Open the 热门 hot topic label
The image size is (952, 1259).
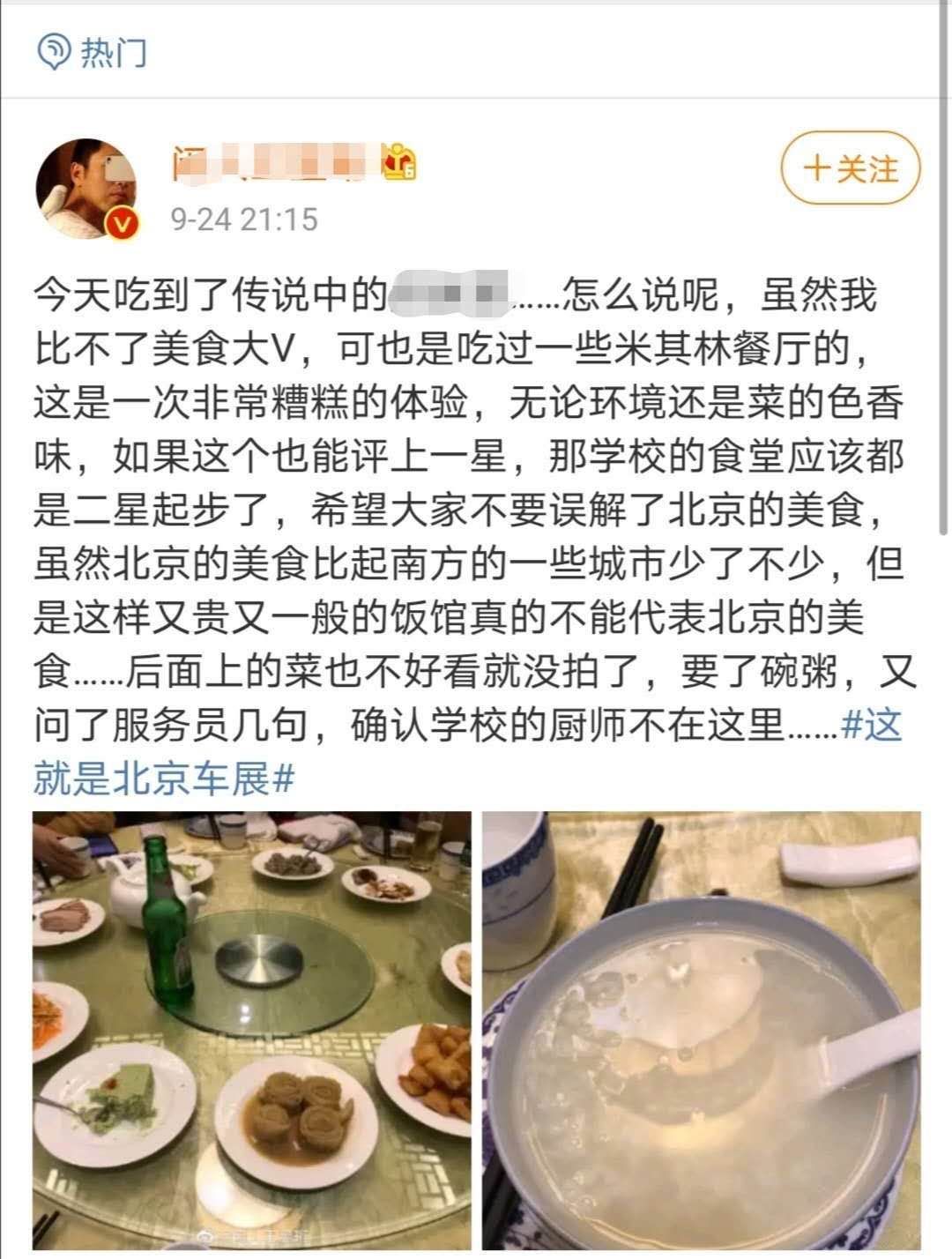coord(93,53)
